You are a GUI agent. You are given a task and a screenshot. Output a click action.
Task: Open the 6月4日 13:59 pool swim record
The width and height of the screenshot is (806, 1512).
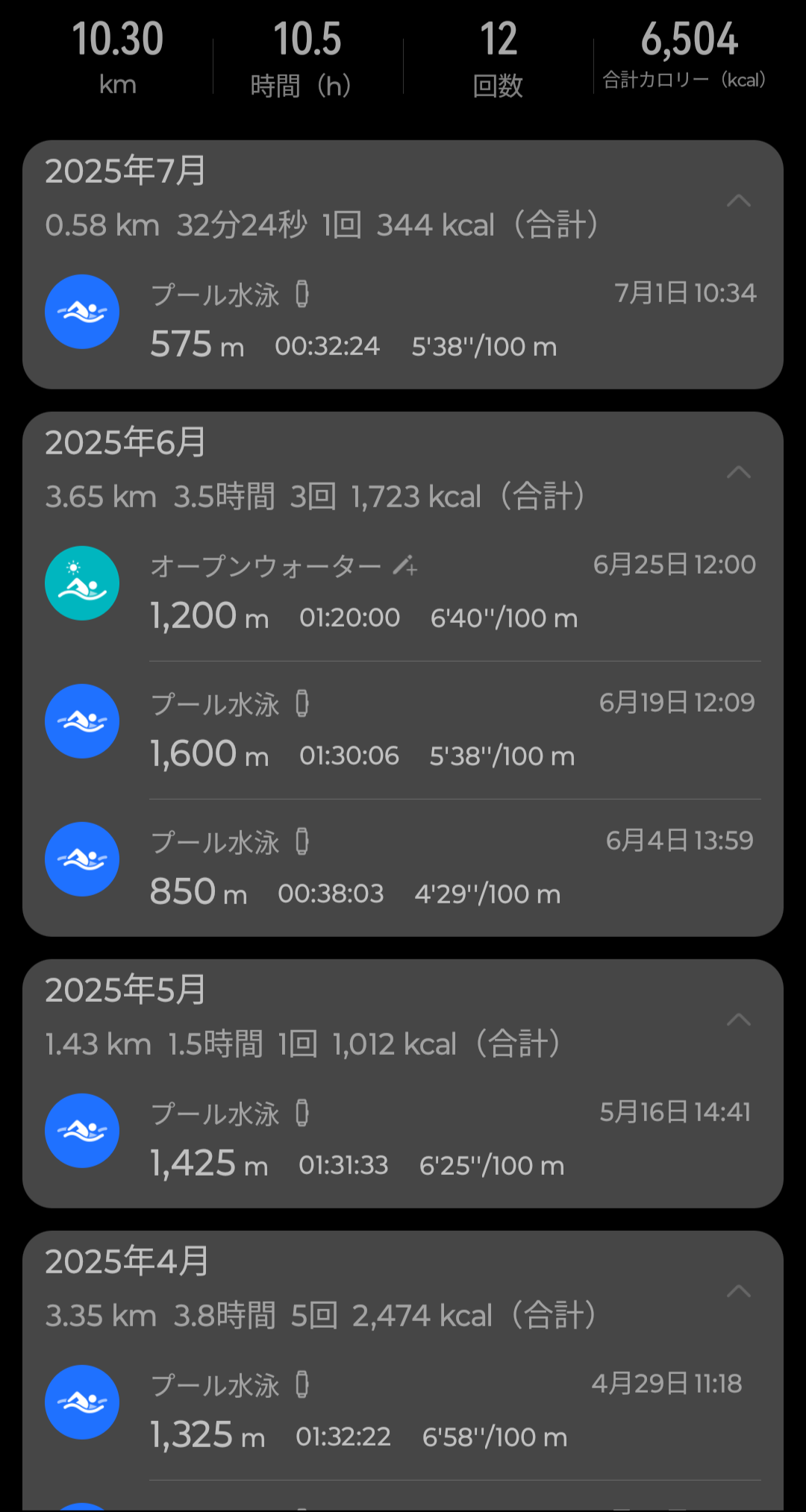[403, 865]
